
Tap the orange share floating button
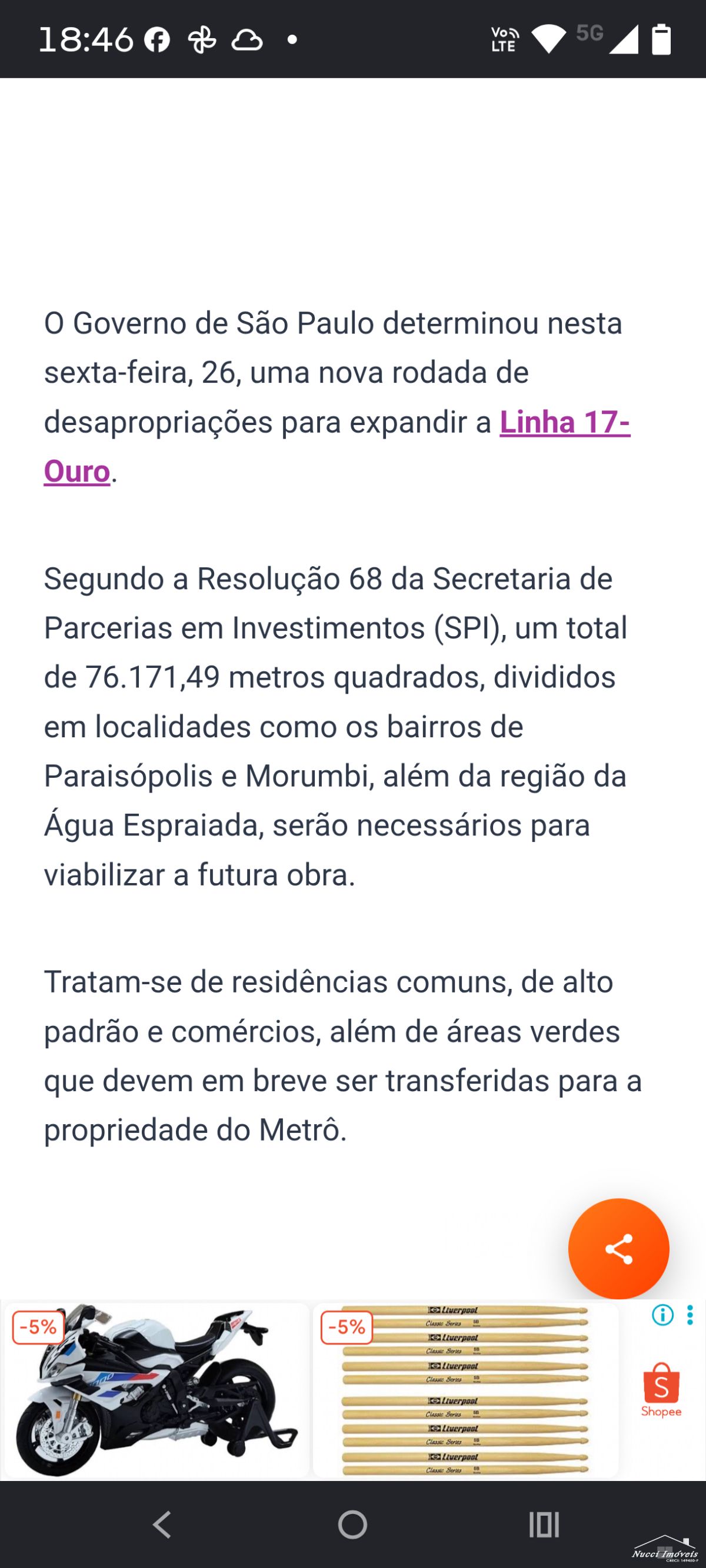618,1248
